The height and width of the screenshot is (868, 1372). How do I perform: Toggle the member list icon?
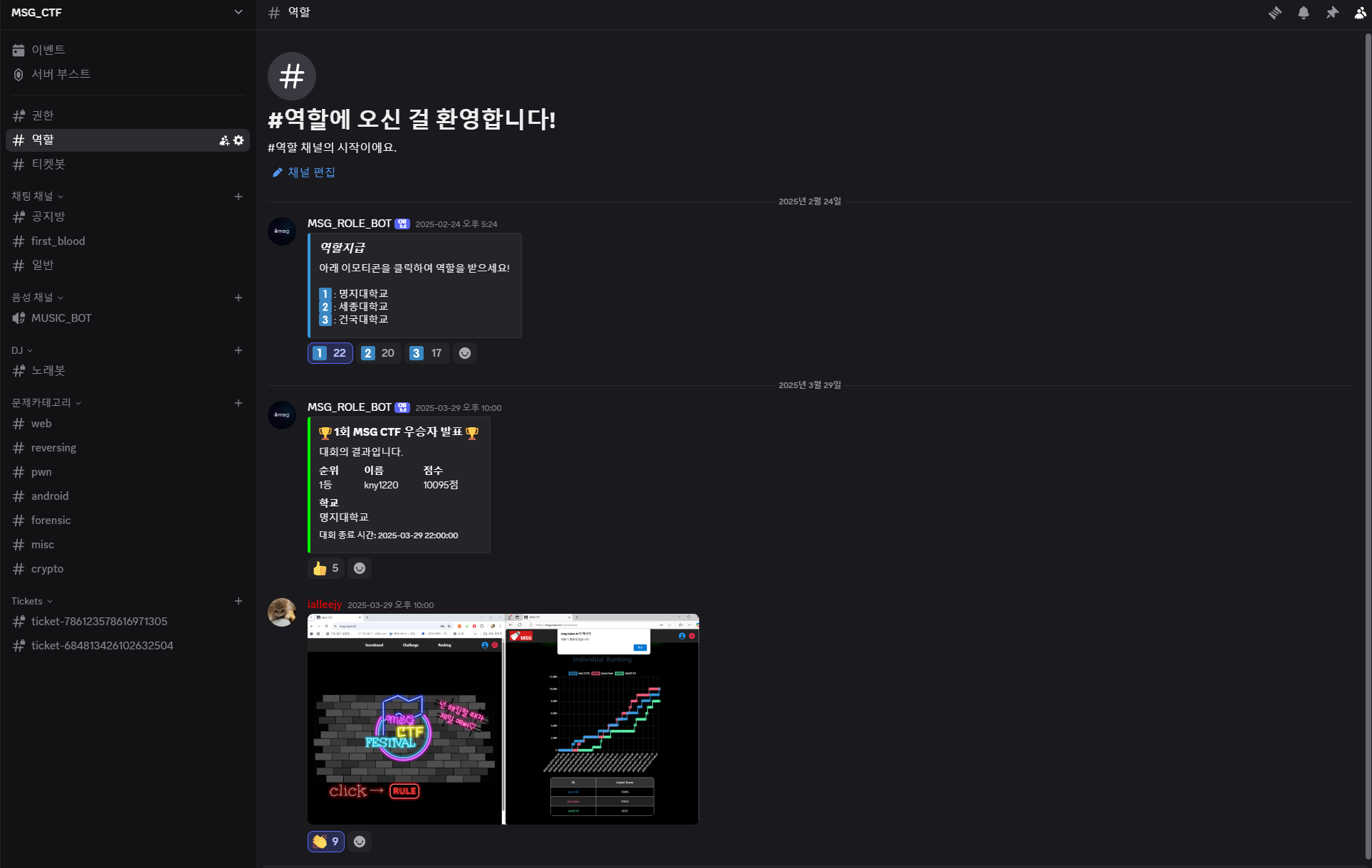[1360, 13]
